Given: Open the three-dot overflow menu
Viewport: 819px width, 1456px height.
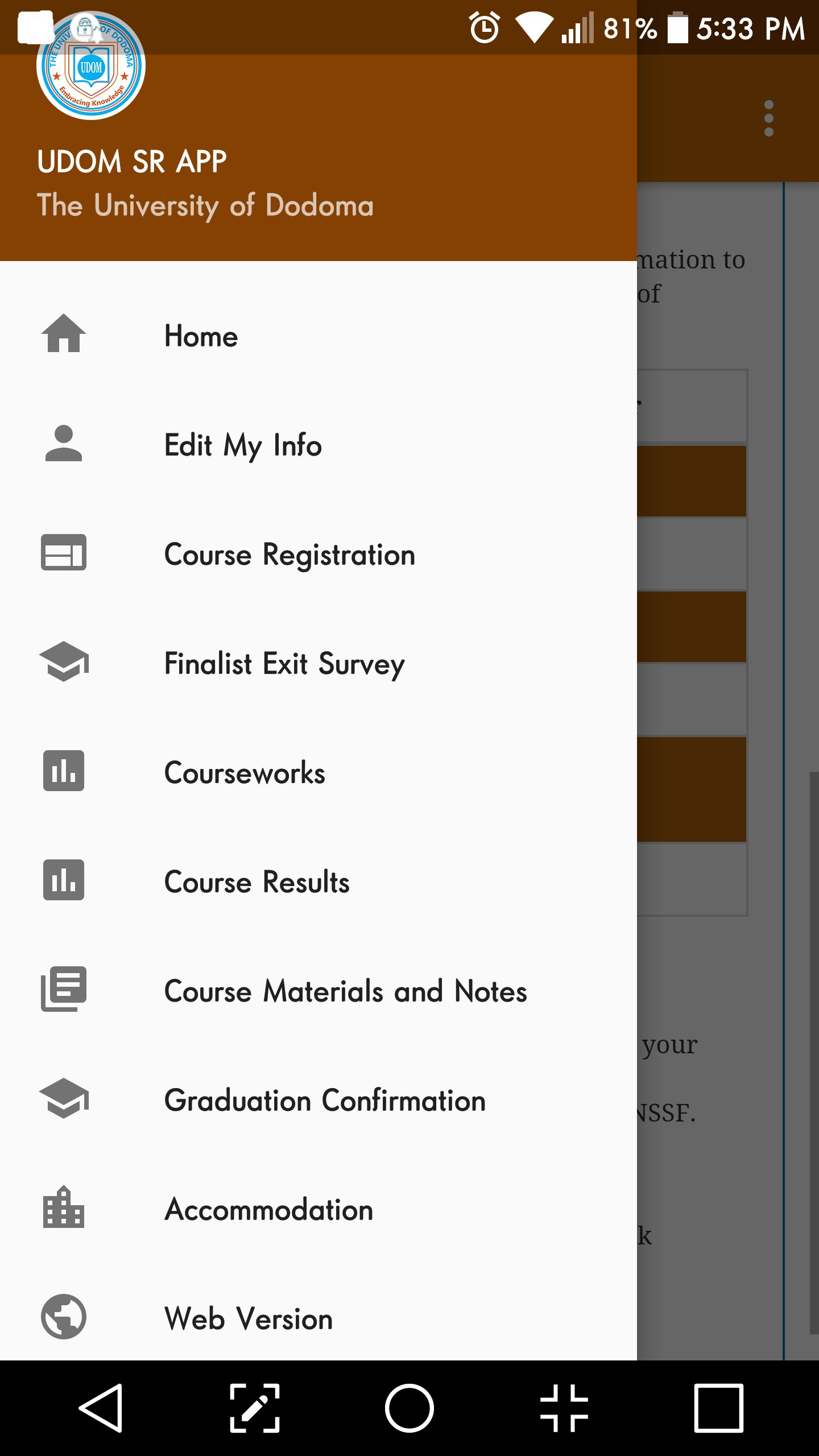Looking at the screenshot, I should (770, 117).
